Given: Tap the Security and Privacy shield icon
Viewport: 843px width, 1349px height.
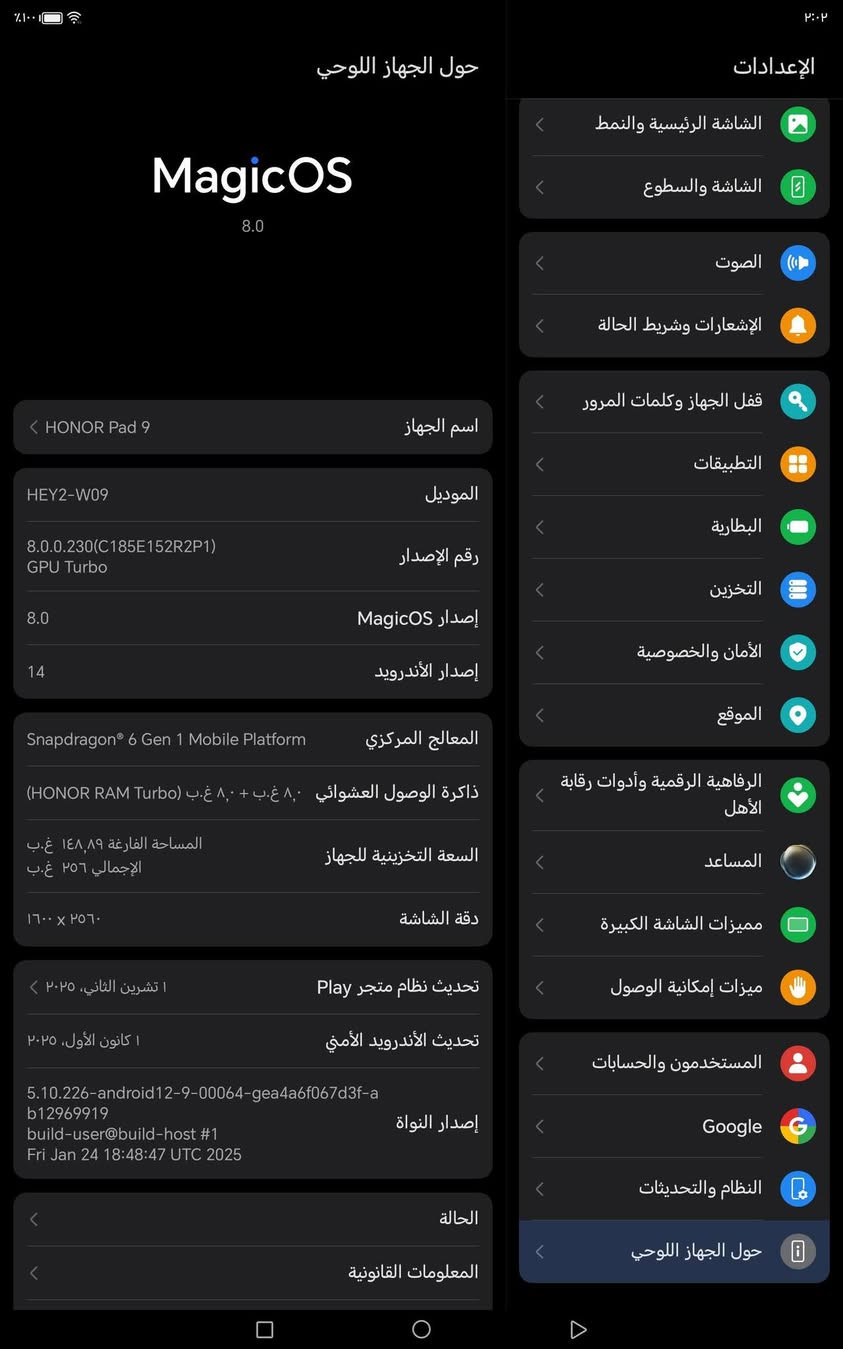Looking at the screenshot, I should pos(797,652).
